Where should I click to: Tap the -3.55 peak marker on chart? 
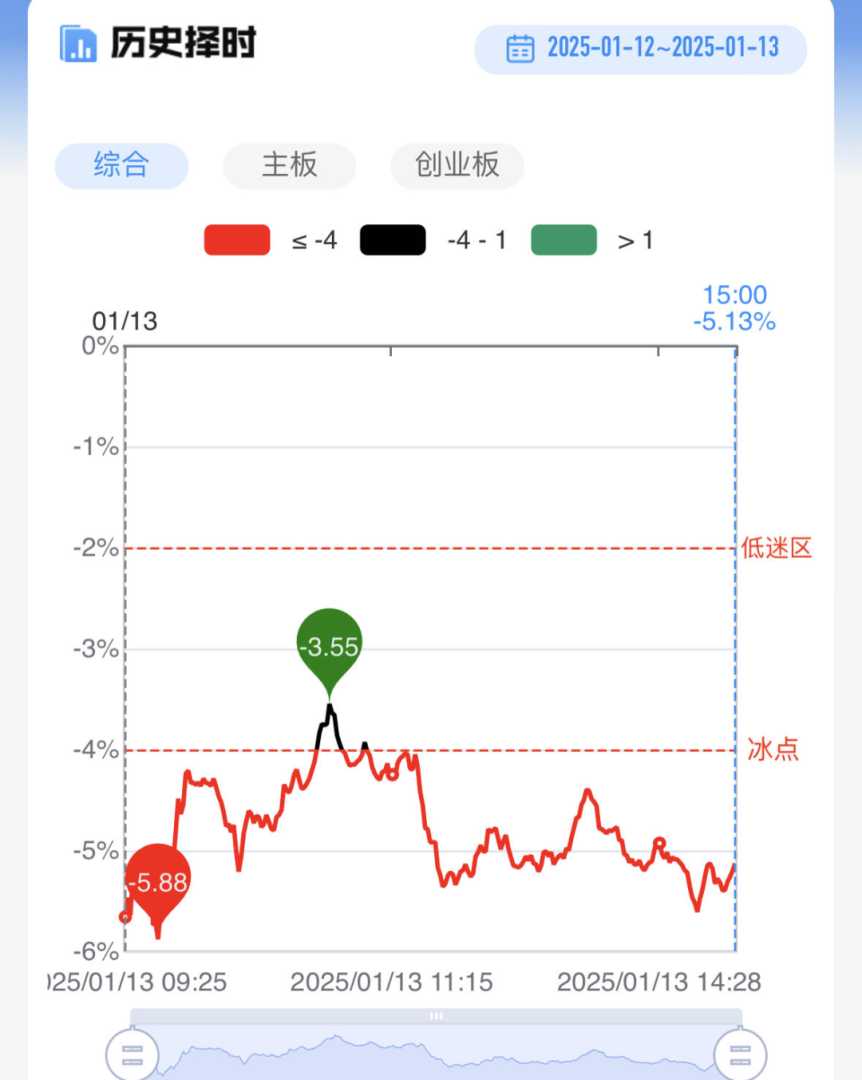tap(329, 647)
